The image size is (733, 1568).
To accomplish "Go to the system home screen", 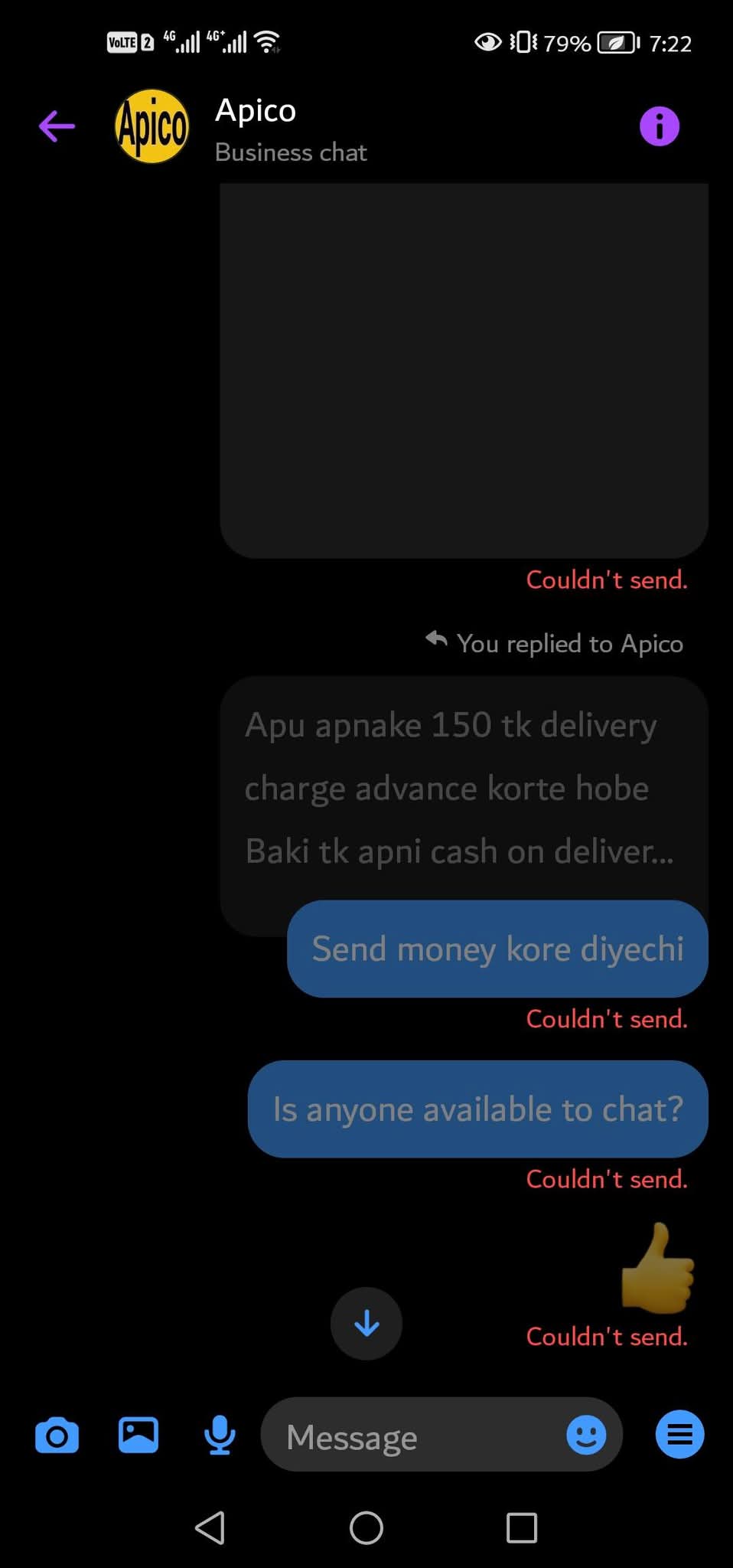I will (366, 1528).
